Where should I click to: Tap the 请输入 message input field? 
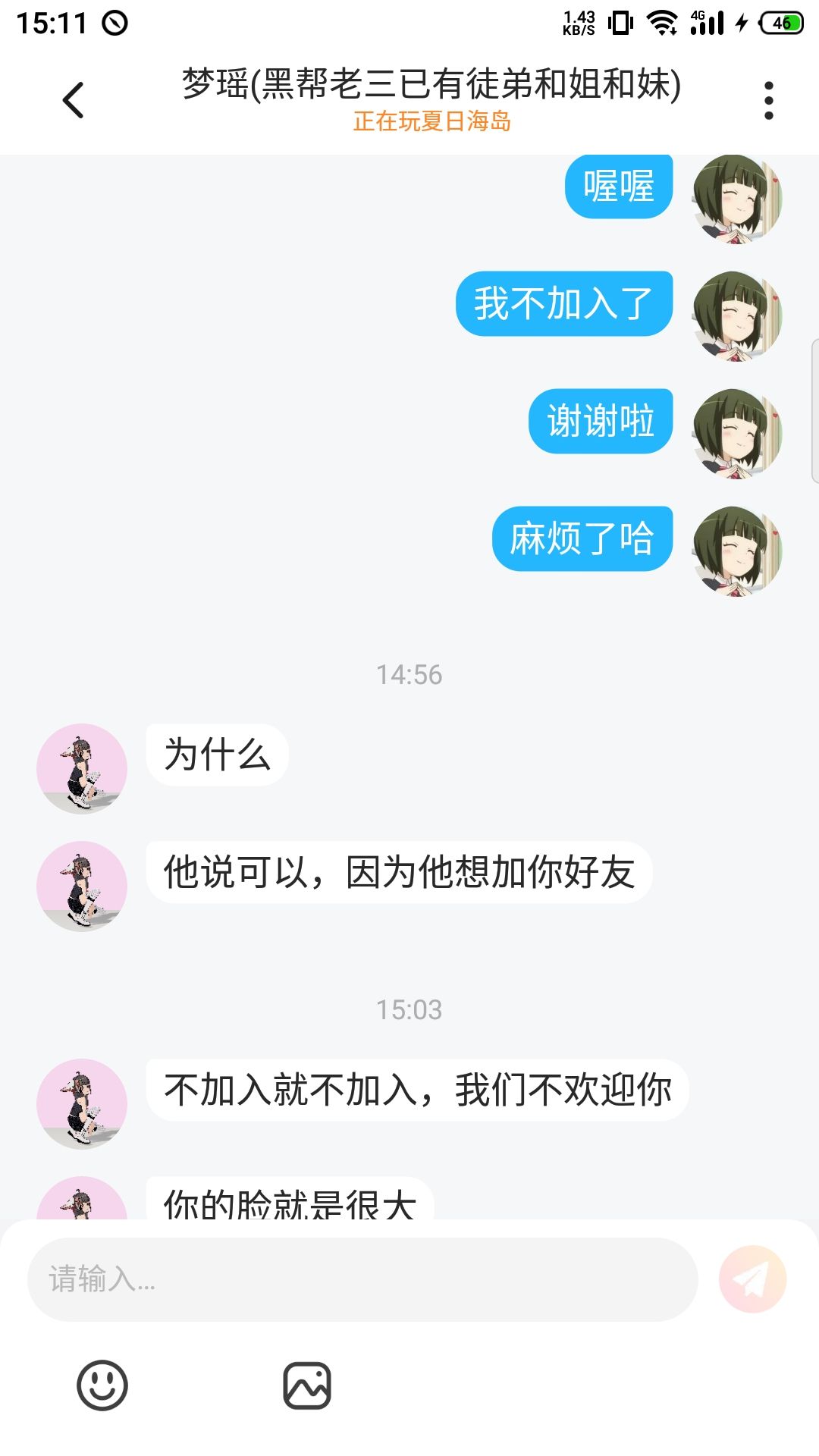(x=362, y=1279)
